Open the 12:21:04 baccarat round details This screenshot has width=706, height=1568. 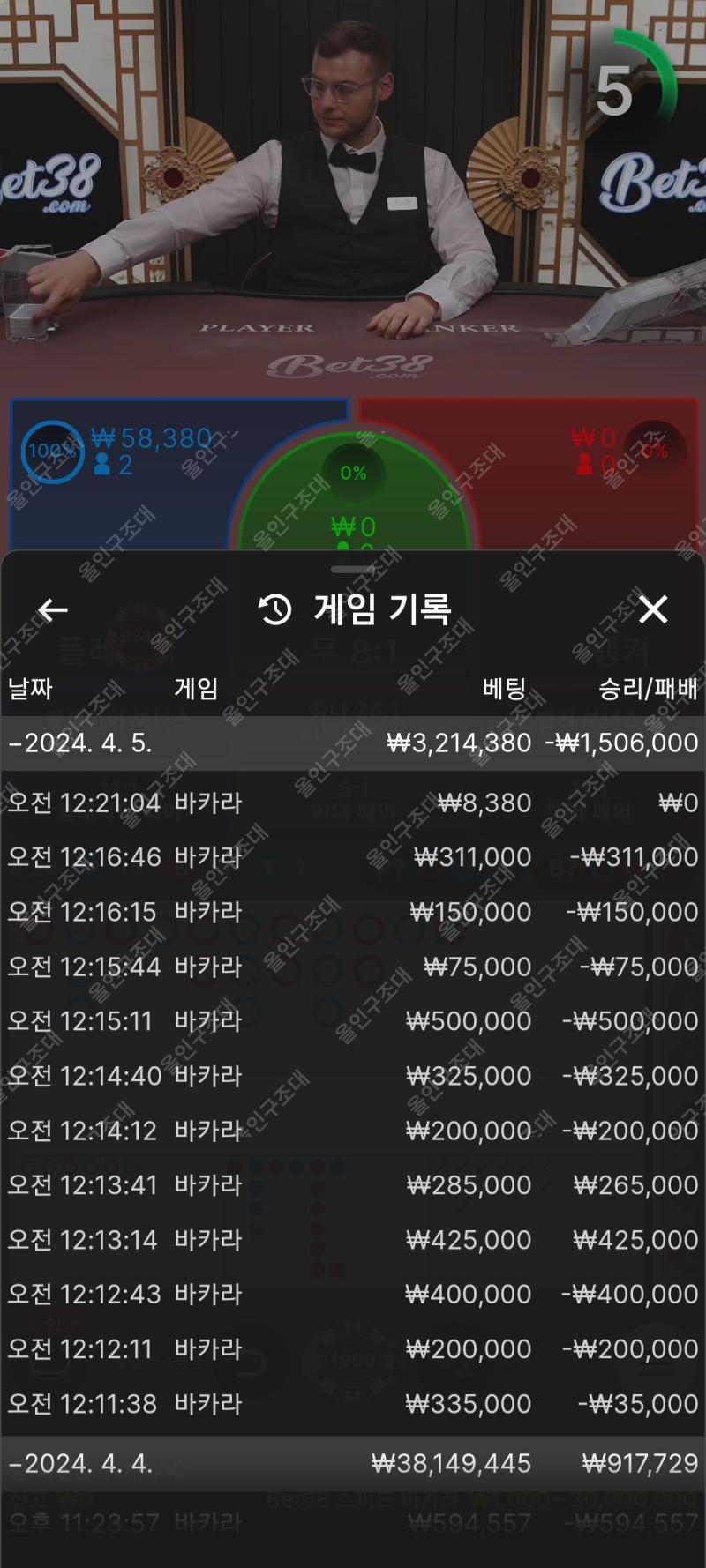click(353, 803)
